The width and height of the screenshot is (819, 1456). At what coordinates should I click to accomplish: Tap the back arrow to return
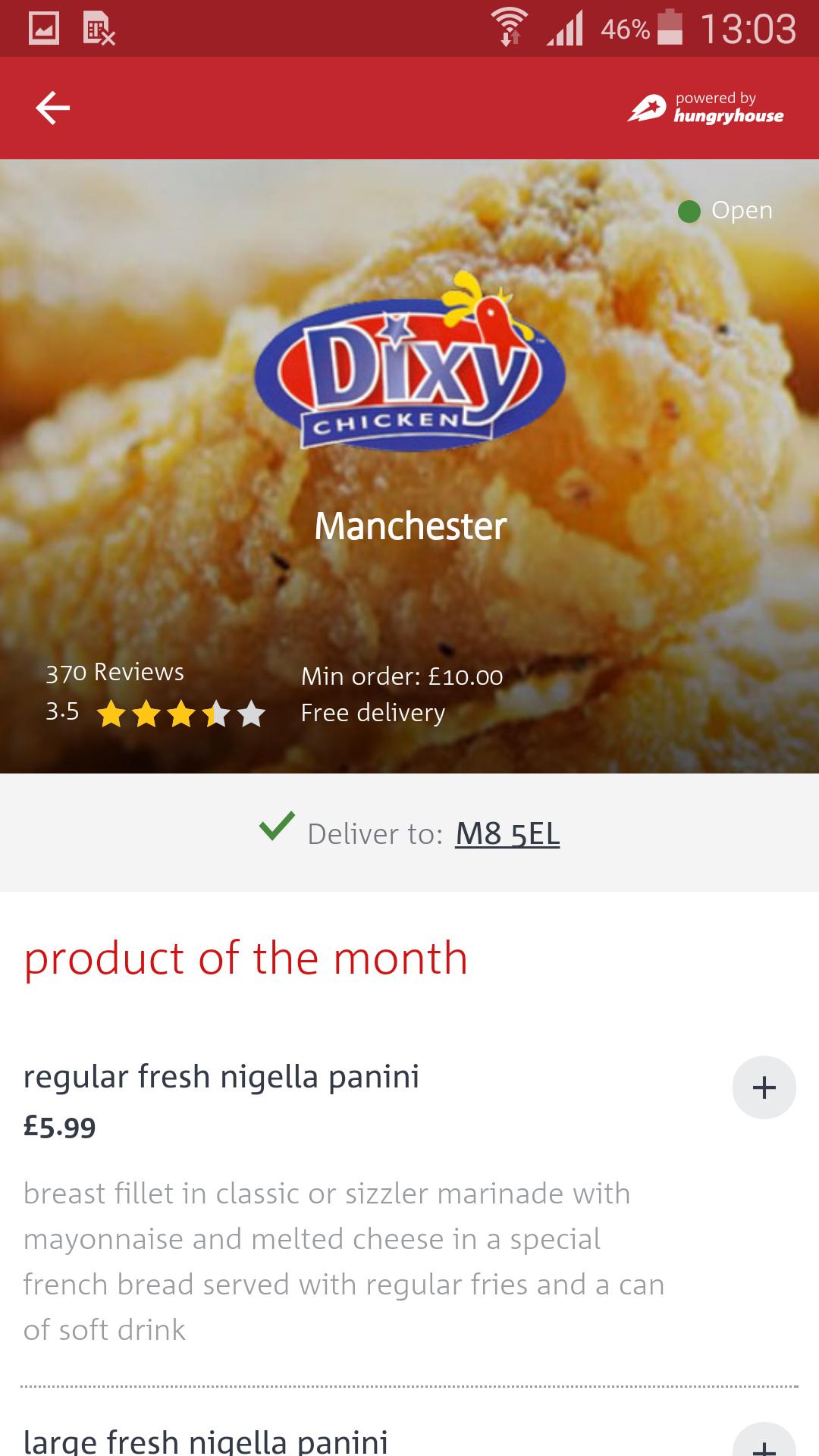53,108
